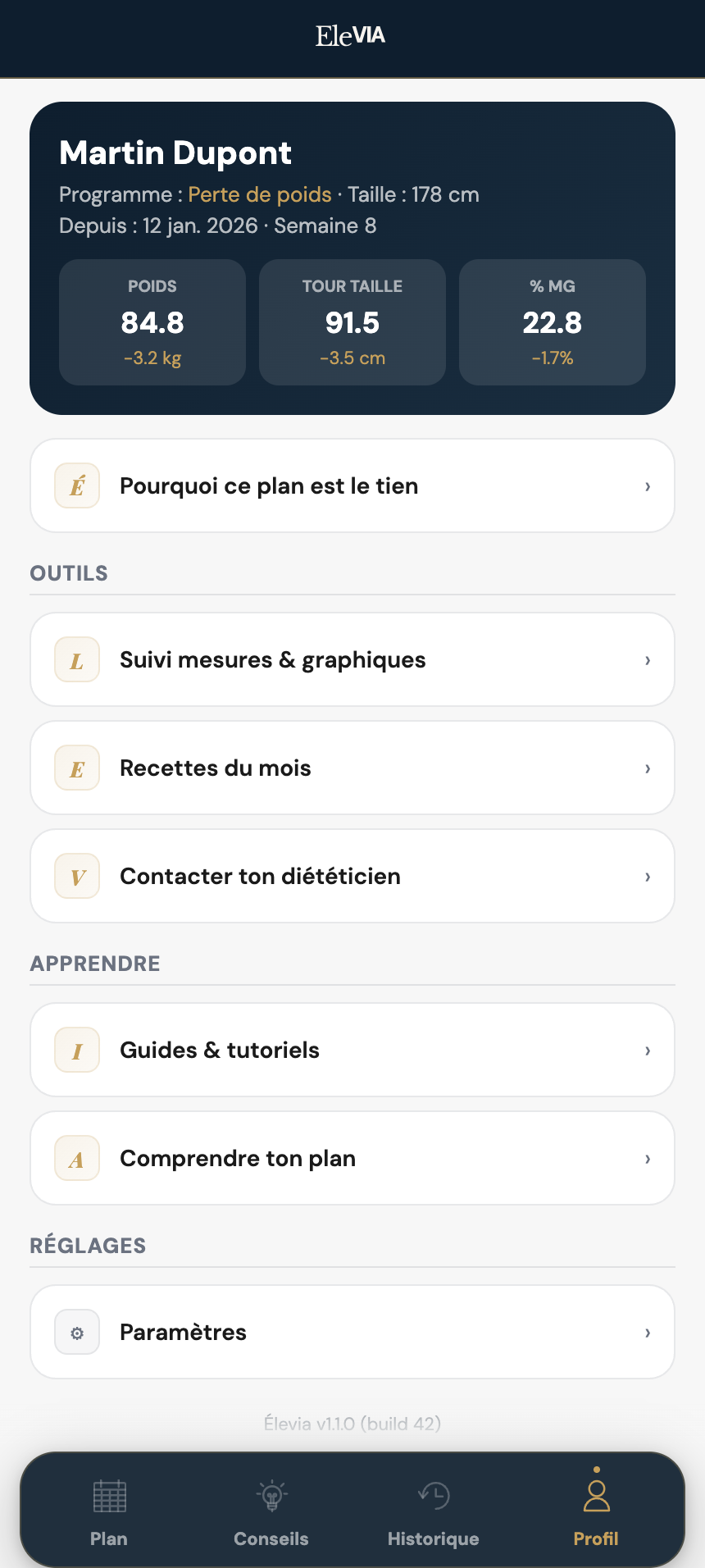The width and height of the screenshot is (705, 1568).
Task: Select the POIDS stat tile
Action: [152, 321]
